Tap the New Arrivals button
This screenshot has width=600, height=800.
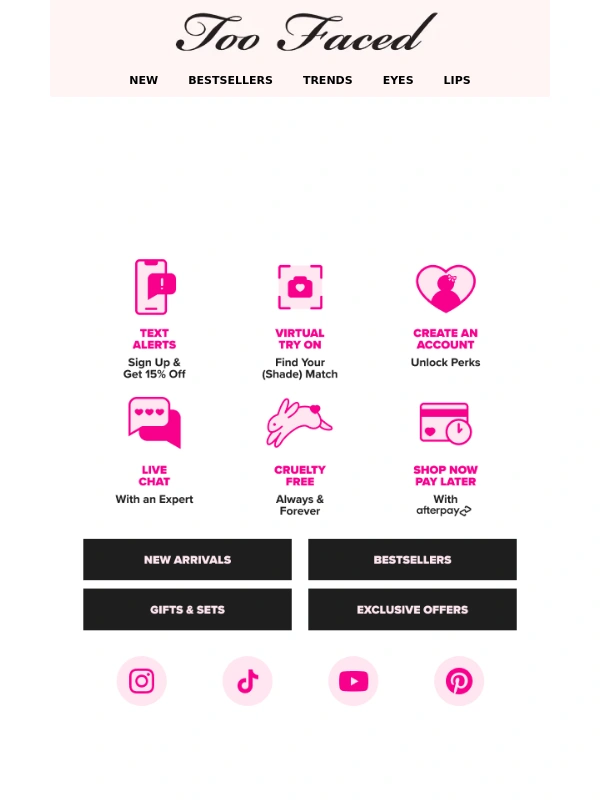pos(187,560)
